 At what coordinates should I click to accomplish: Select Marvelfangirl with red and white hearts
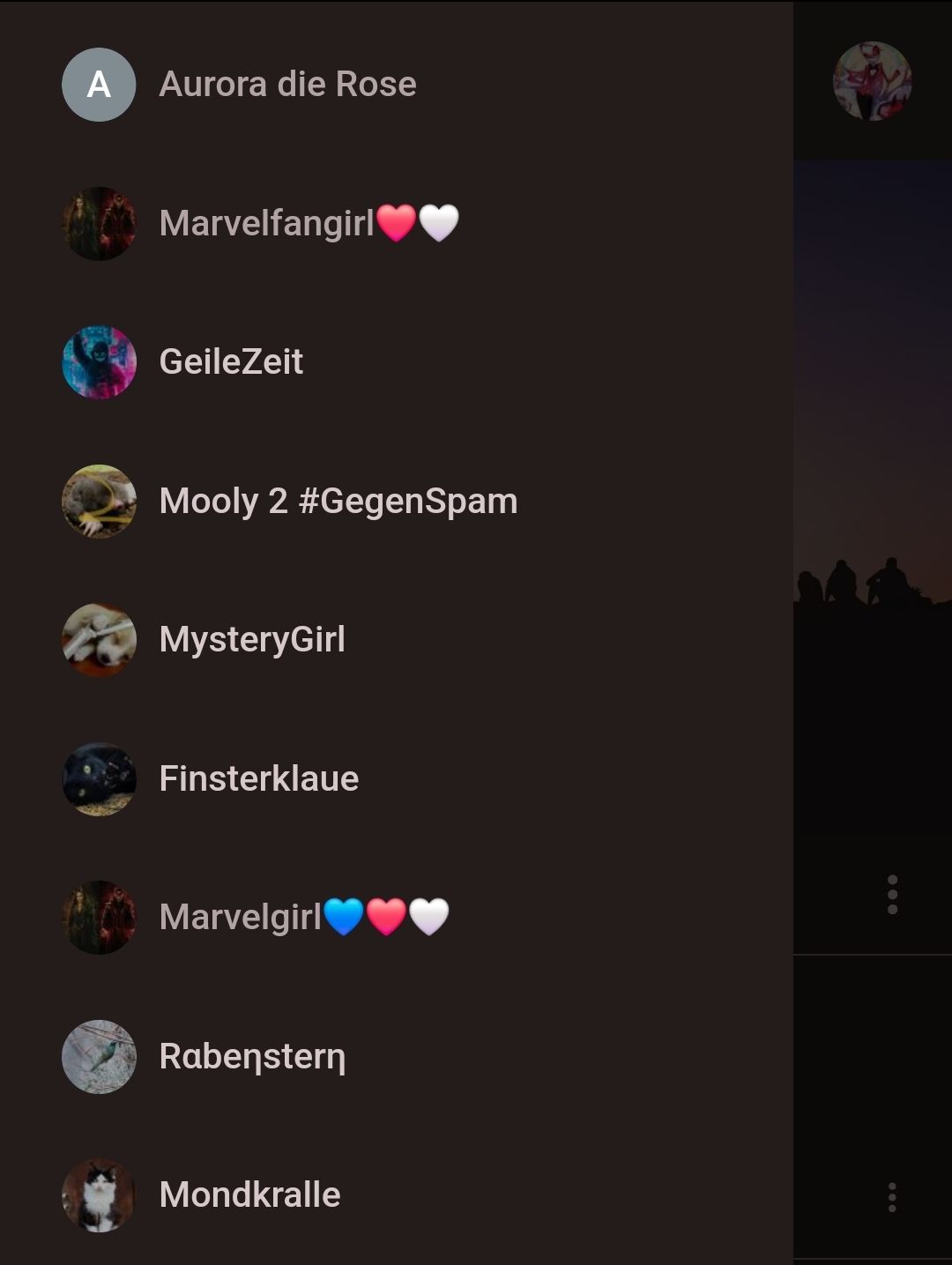click(309, 223)
